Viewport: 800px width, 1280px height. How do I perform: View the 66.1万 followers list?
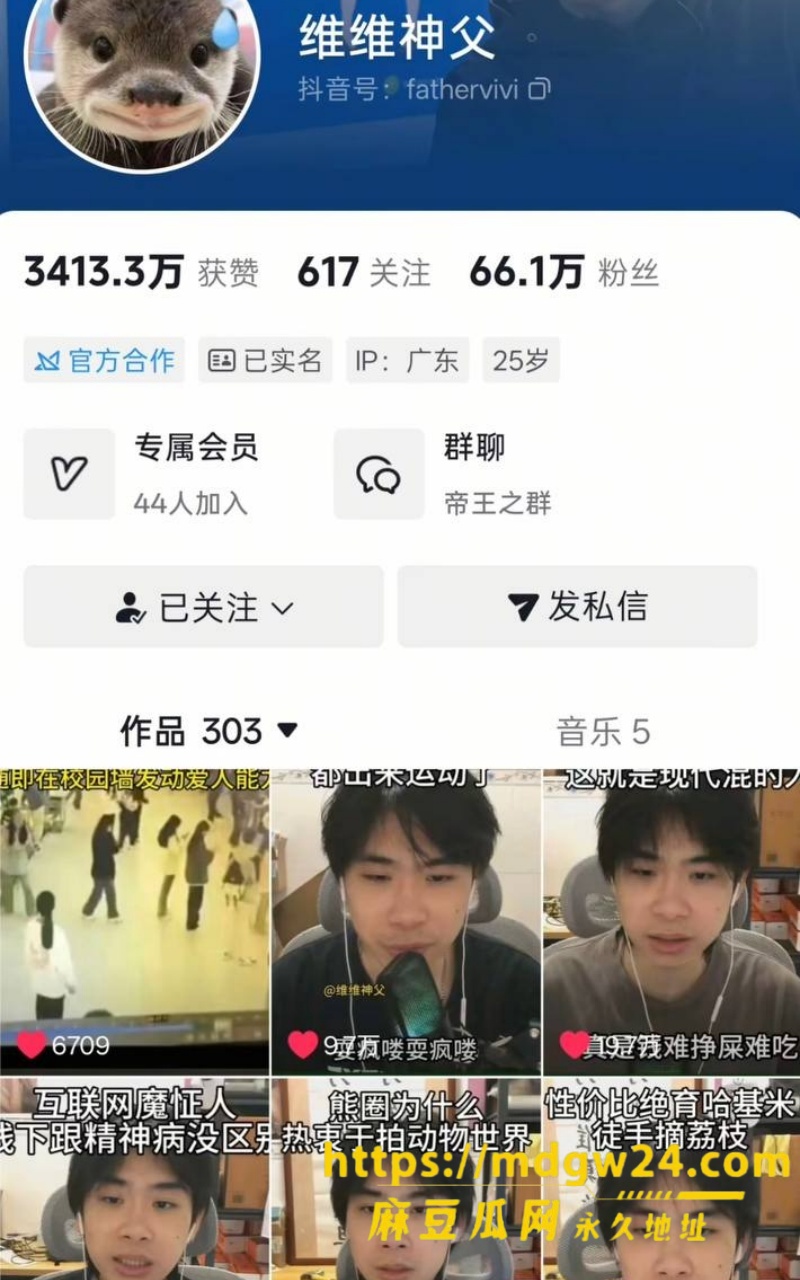(564, 272)
